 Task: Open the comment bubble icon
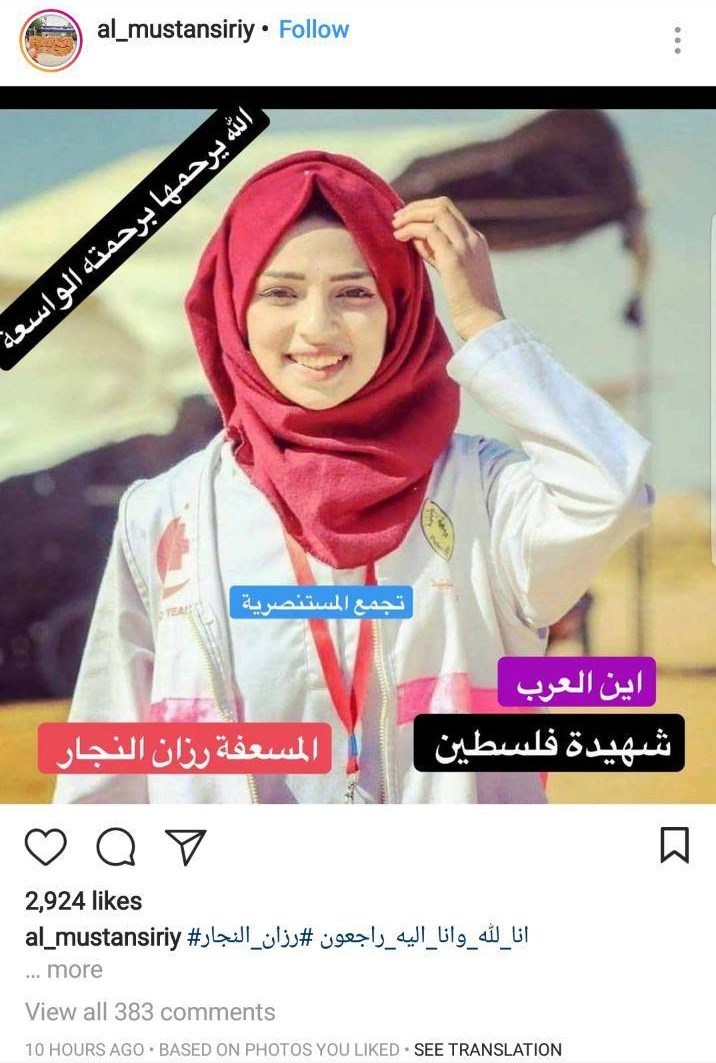pos(115,847)
